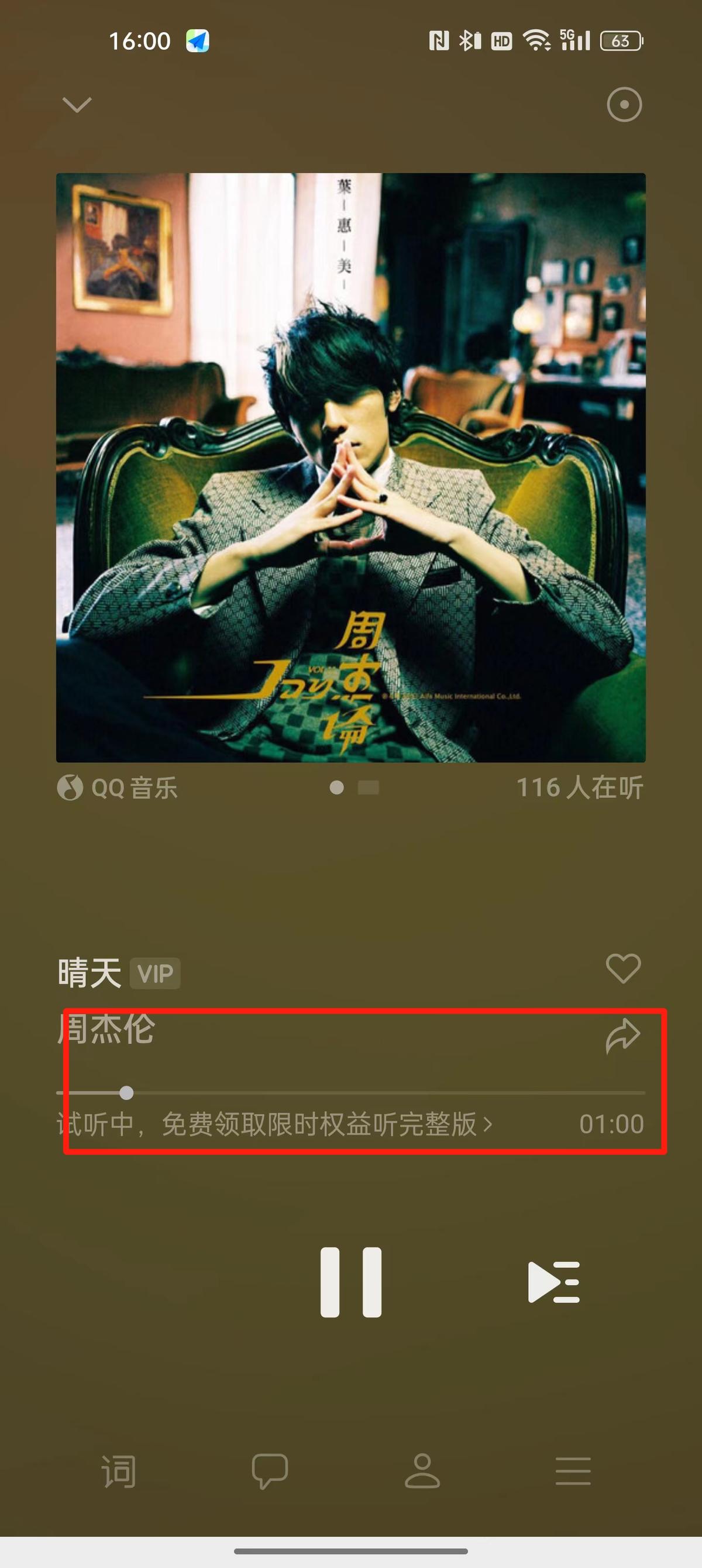The image size is (702, 1568).
Task: Tap the Jay Chou album cover art
Action: [x=350, y=469]
